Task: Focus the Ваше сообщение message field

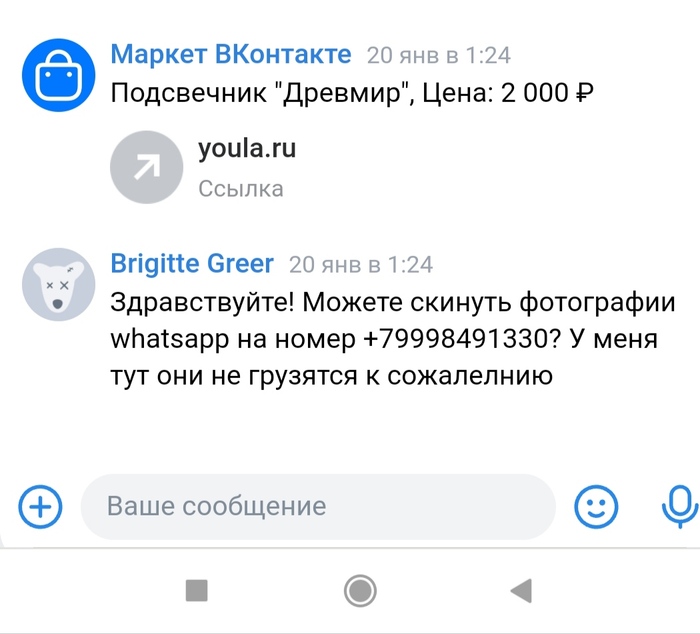Action: pyautogui.click(x=316, y=507)
